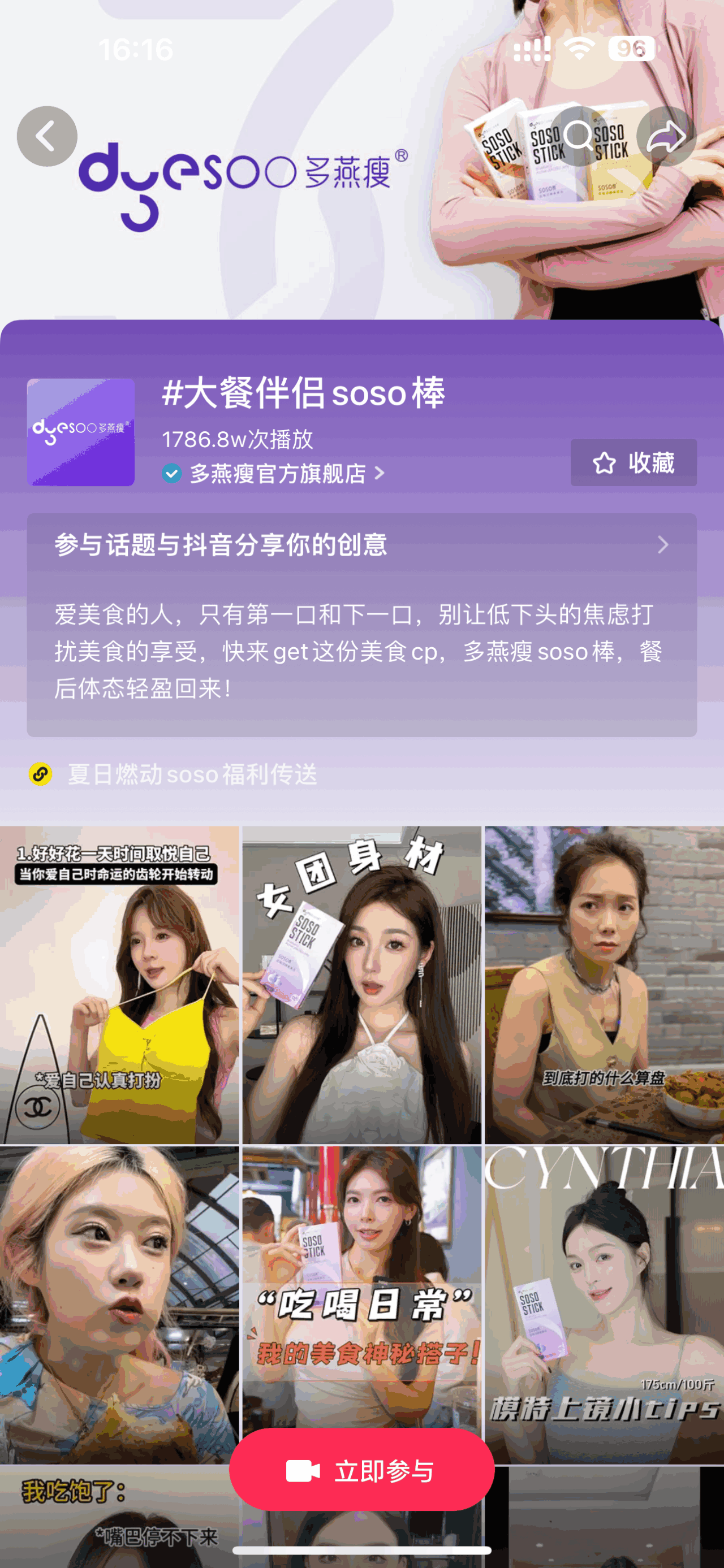Open 夏日燃动soso福利传送 link
The height and width of the screenshot is (1568, 724).
[x=192, y=774]
